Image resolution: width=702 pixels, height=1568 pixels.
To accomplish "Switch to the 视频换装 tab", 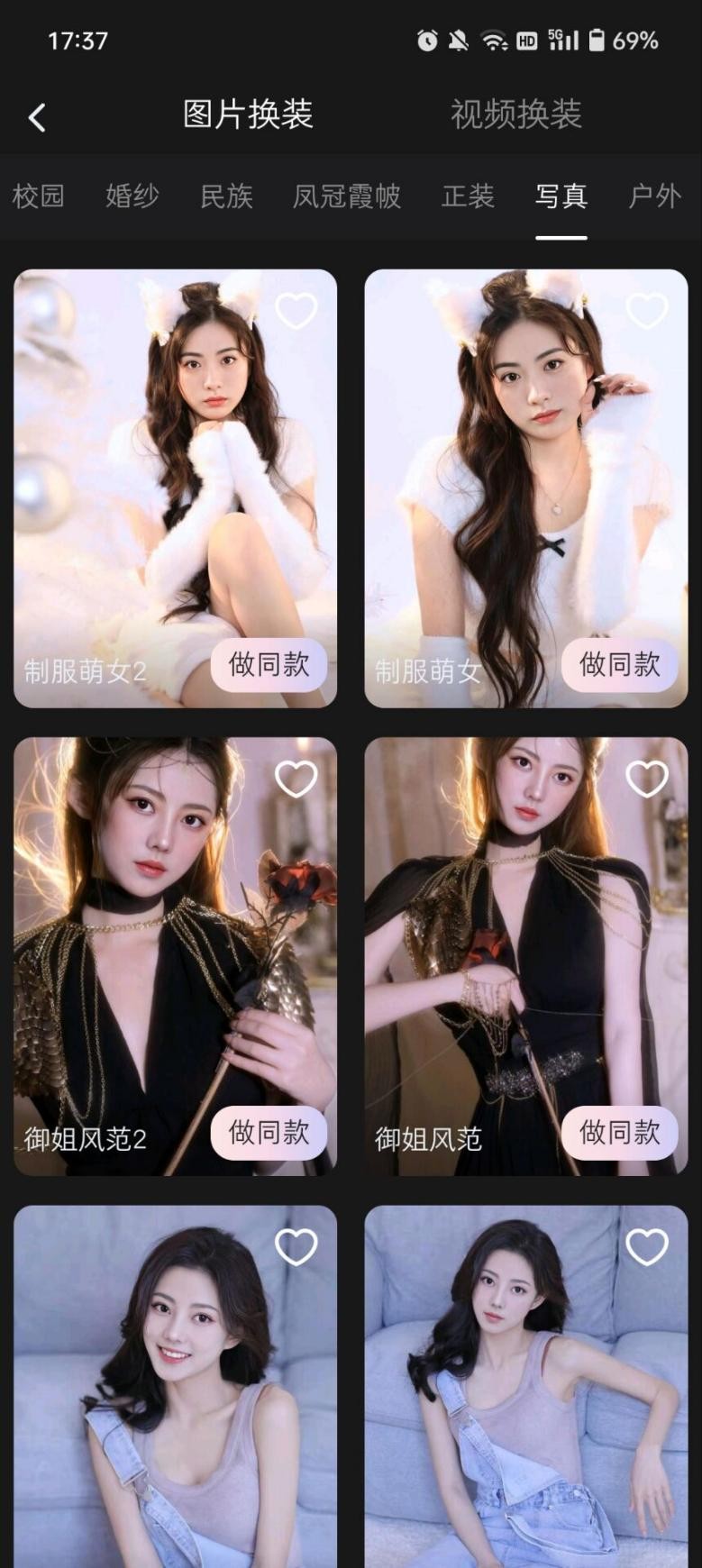I will point(516,115).
